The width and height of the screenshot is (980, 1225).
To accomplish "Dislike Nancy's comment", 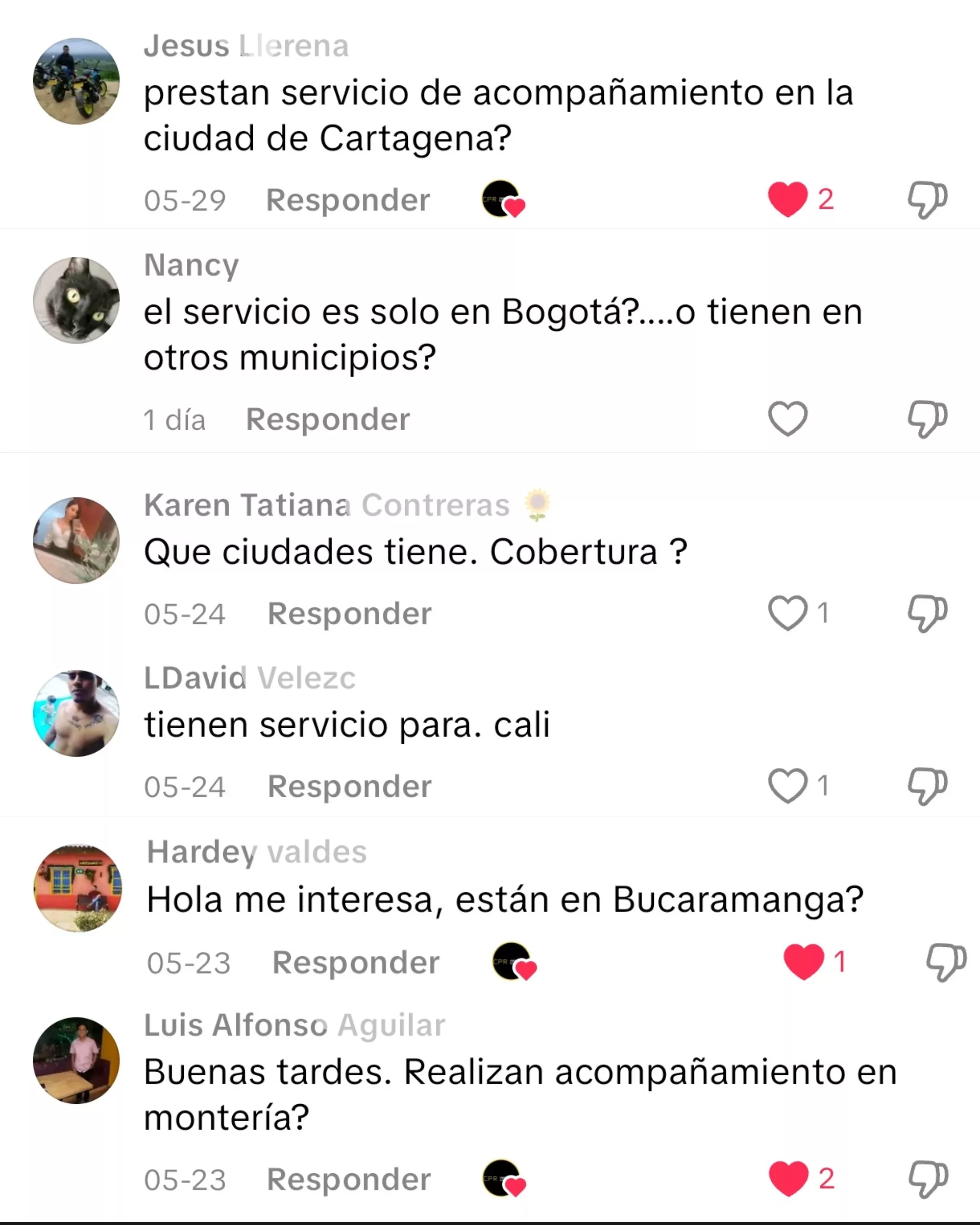I will pos(926,419).
